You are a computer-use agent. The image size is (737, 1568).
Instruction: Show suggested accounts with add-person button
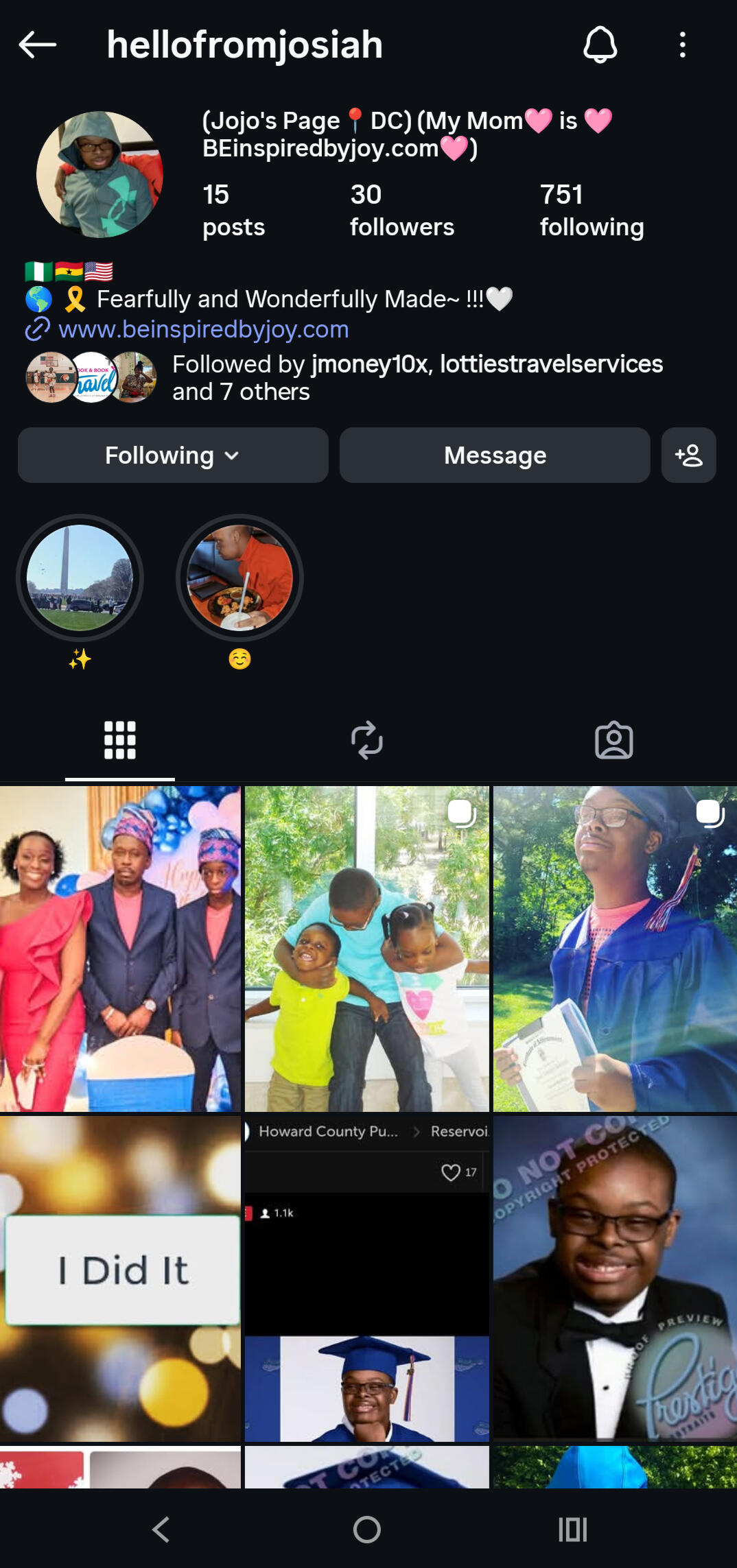click(x=688, y=455)
